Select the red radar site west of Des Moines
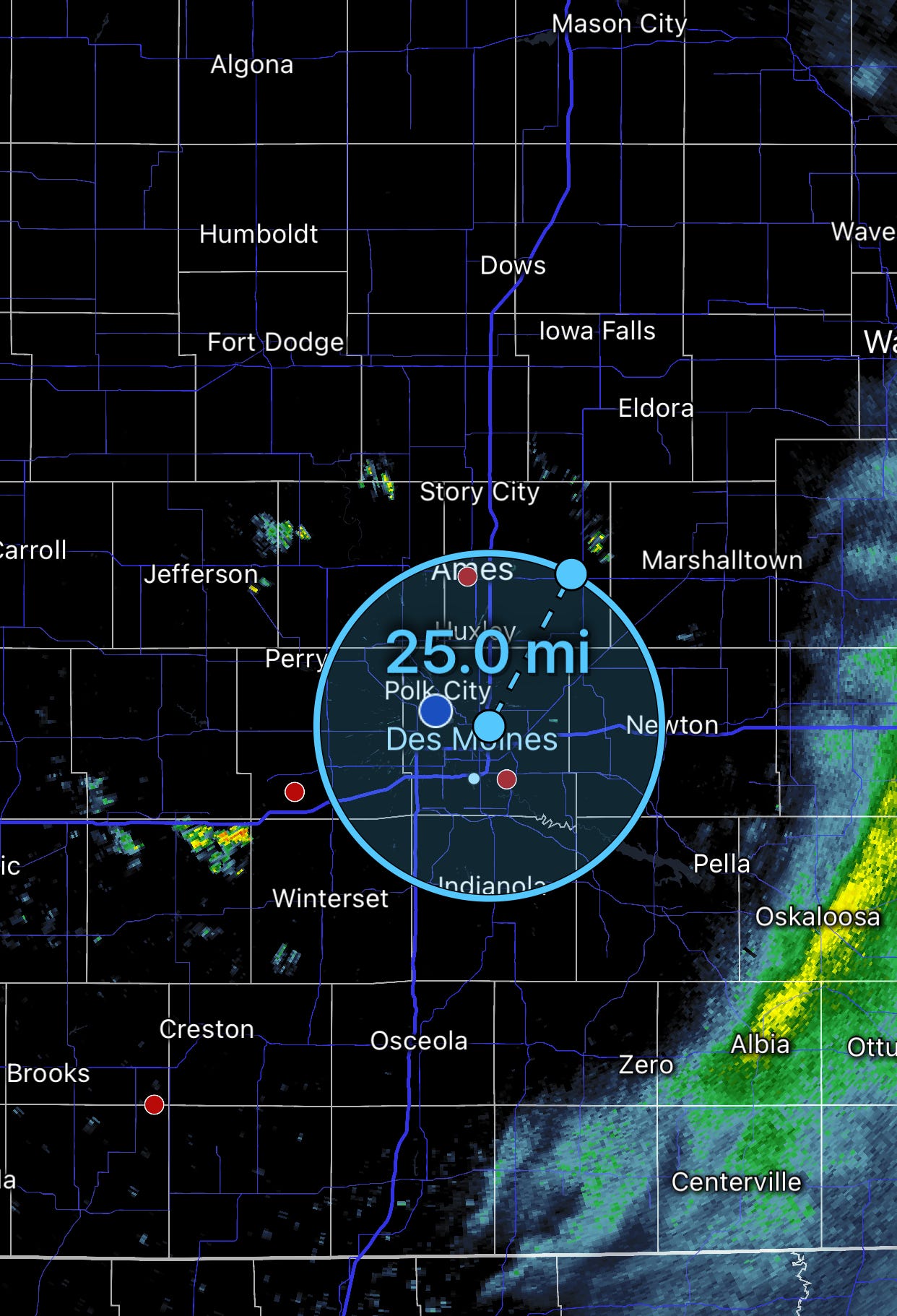The width and height of the screenshot is (897, 1316). 294,792
